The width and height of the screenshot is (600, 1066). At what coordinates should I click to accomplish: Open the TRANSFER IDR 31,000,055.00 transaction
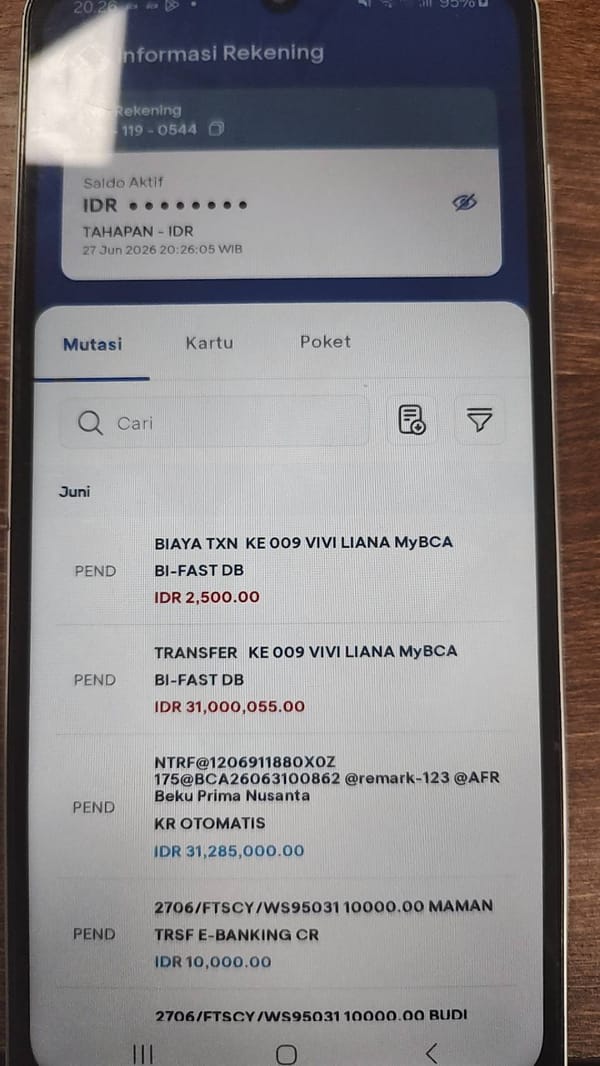tap(282, 679)
